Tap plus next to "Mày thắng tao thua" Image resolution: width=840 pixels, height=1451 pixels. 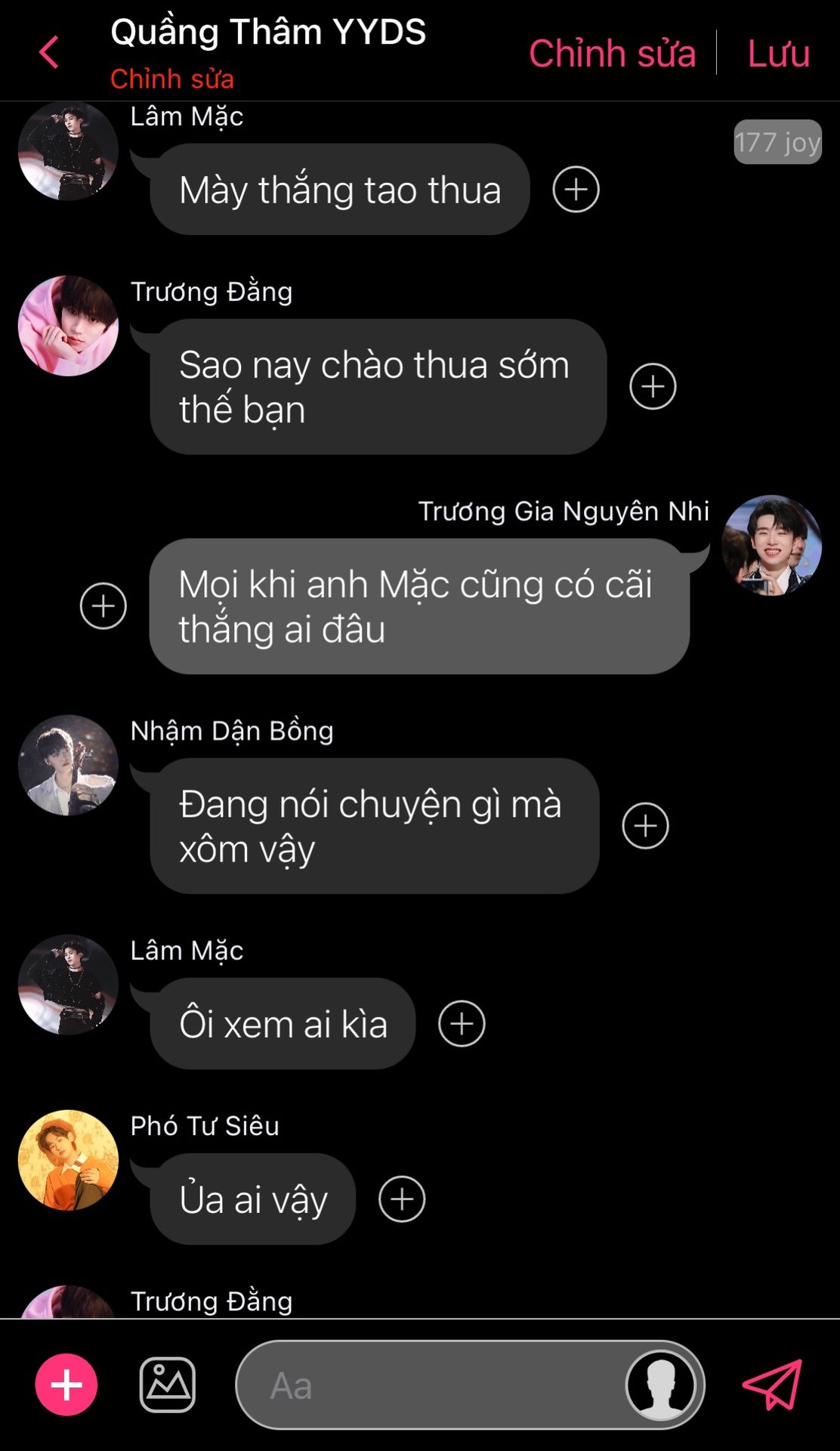pyautogui.click(x=576, y=189)
